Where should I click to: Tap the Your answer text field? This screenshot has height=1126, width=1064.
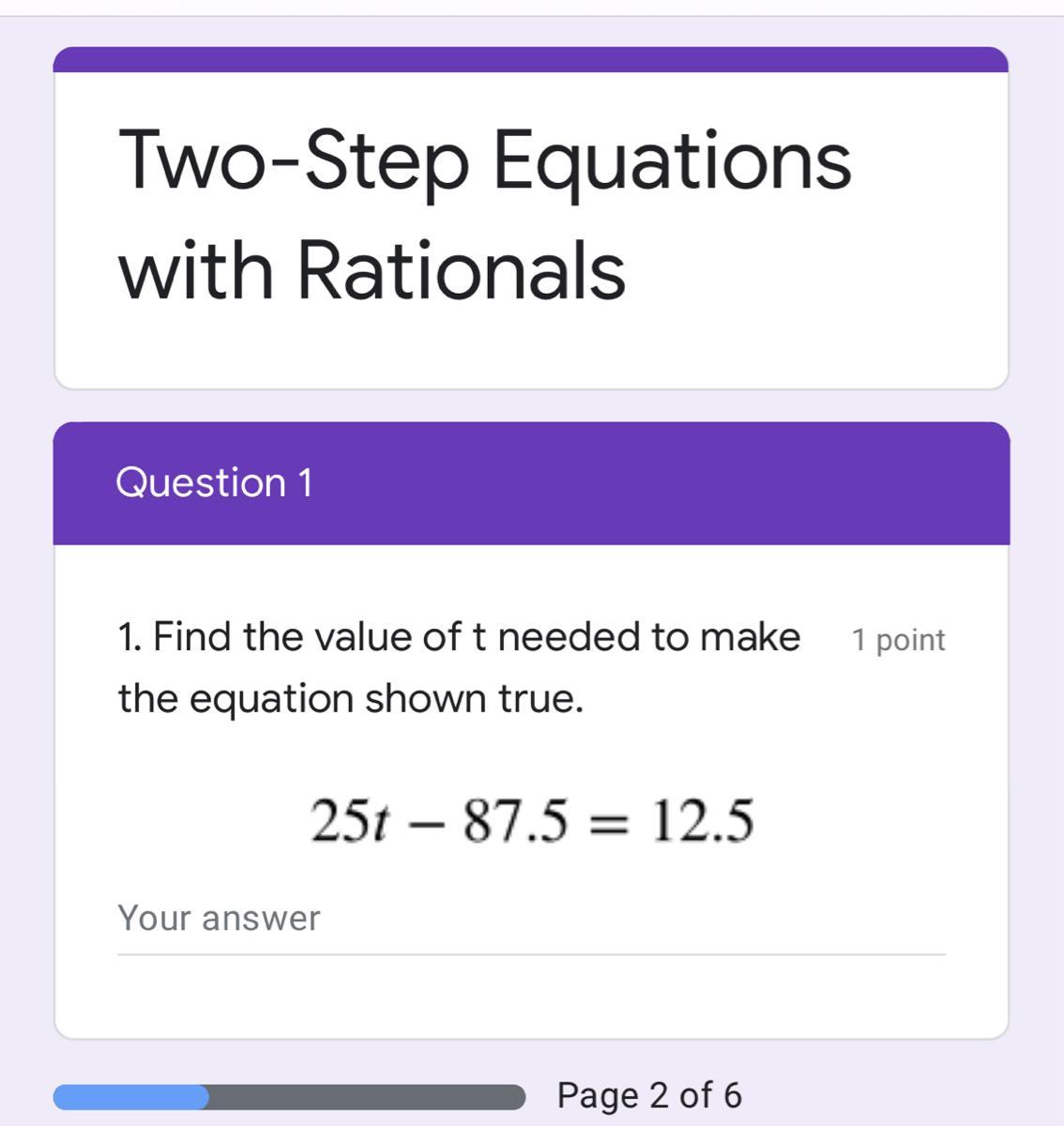click(x=530, y=920)
